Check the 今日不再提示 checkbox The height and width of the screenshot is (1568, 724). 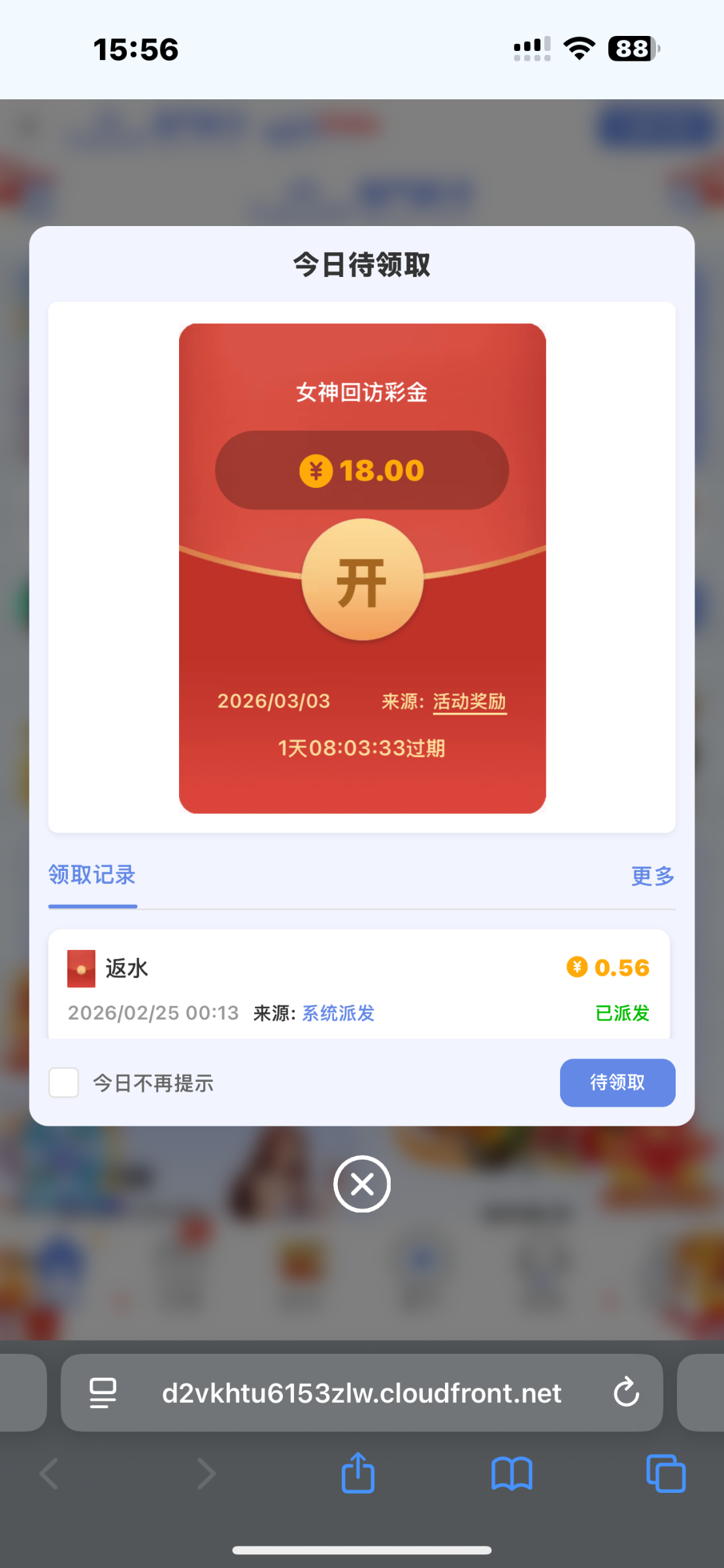tap(64, 1083)
